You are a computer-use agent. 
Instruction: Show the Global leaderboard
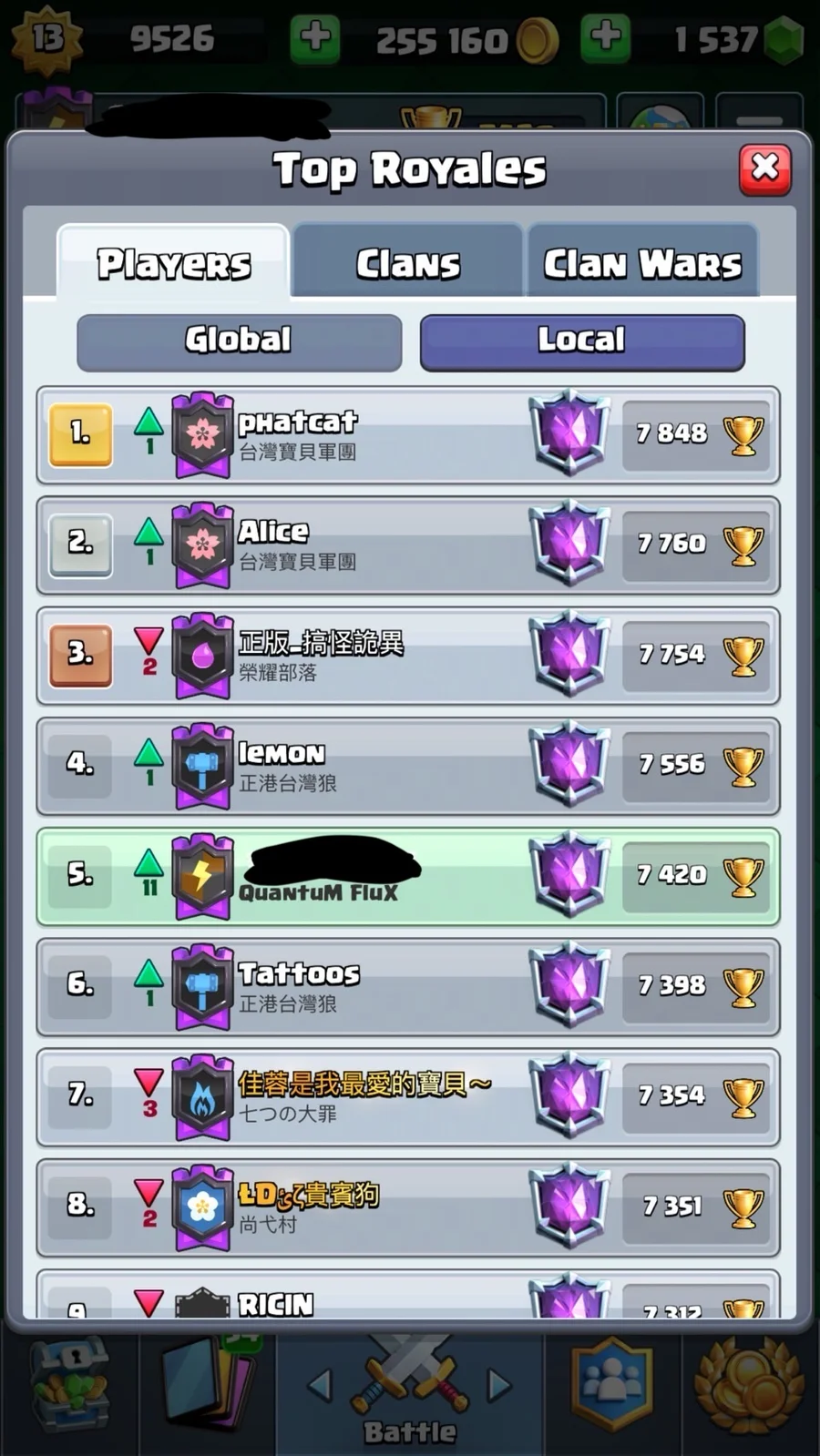click(x=239, y=341)
